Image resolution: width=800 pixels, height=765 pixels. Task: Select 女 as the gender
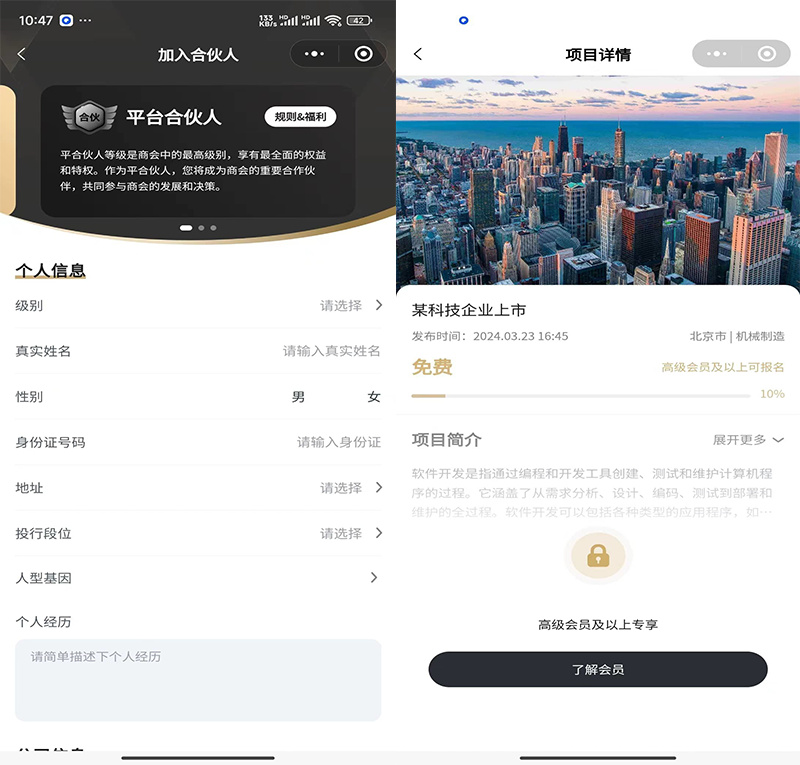point(374,397)
